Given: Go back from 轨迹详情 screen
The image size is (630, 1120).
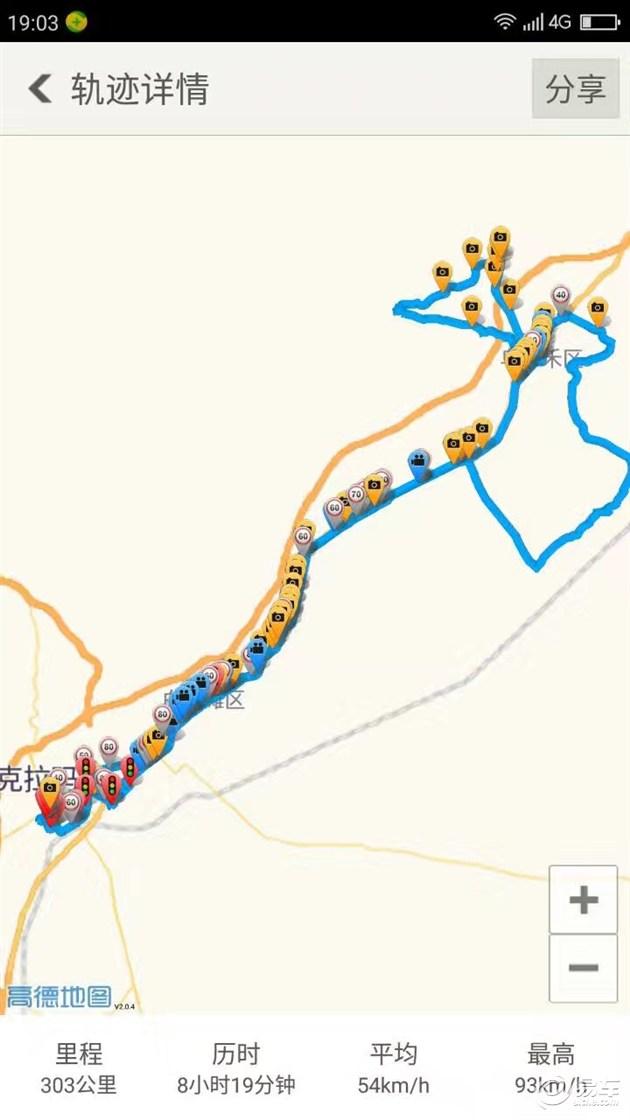Looking at the screenshot, I should (40, 89).
